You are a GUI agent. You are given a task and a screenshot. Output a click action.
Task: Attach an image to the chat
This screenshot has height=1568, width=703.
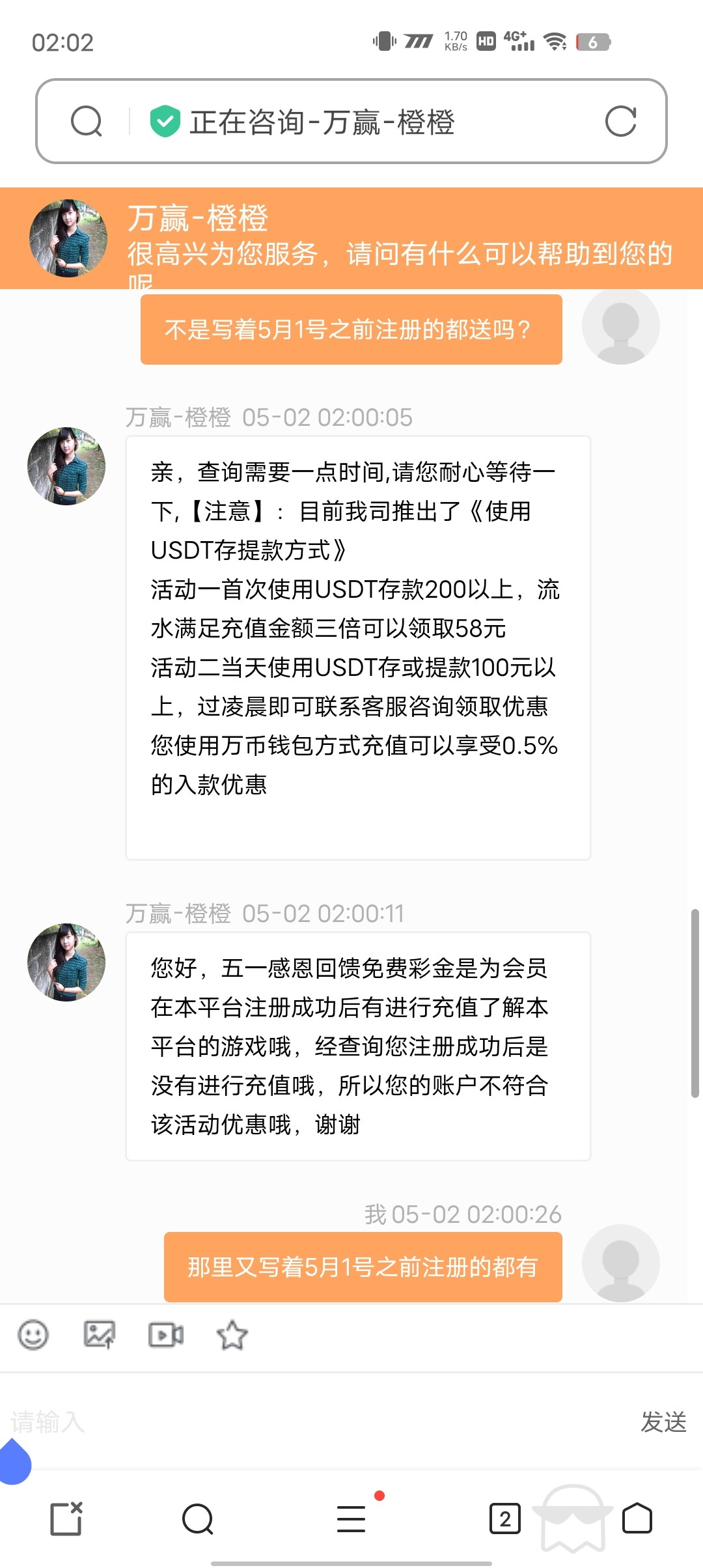100,1335
